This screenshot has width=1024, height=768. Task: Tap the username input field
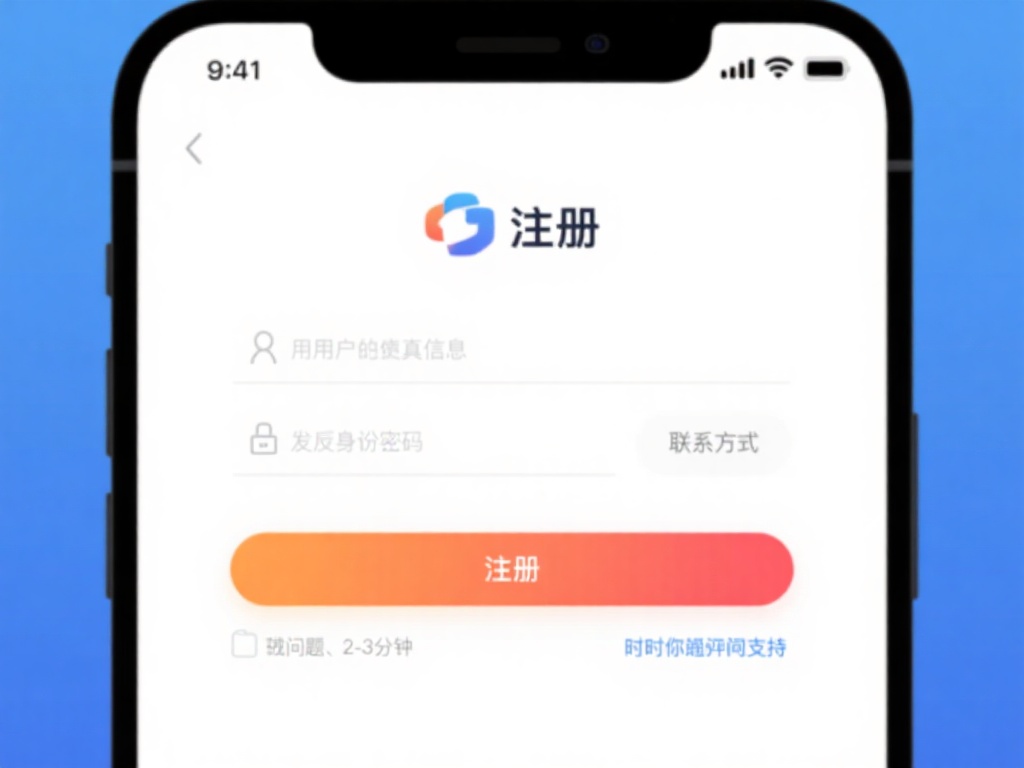(510, 349)
